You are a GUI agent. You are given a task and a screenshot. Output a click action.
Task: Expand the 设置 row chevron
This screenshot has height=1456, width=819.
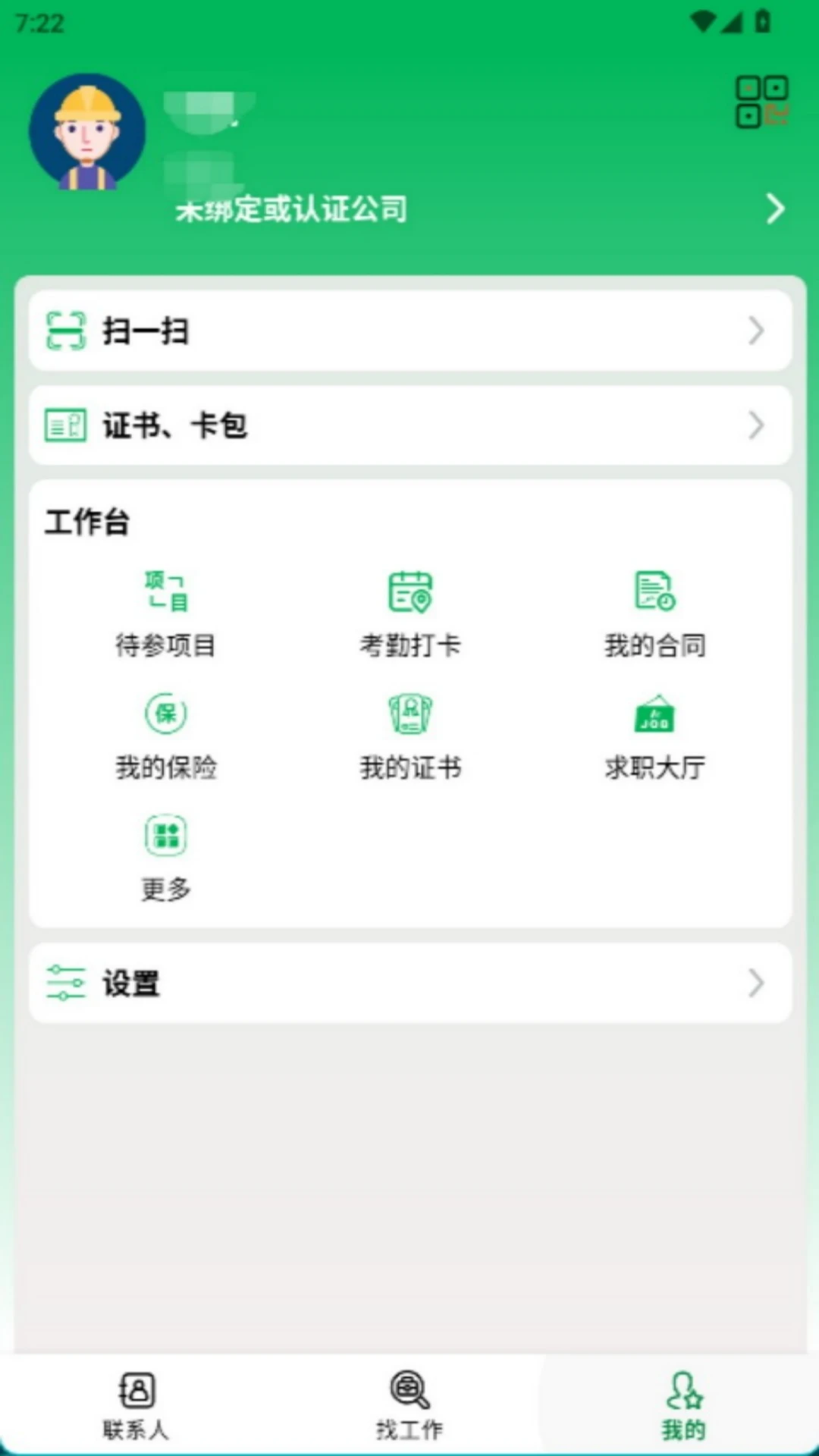(x=755, y=984)
